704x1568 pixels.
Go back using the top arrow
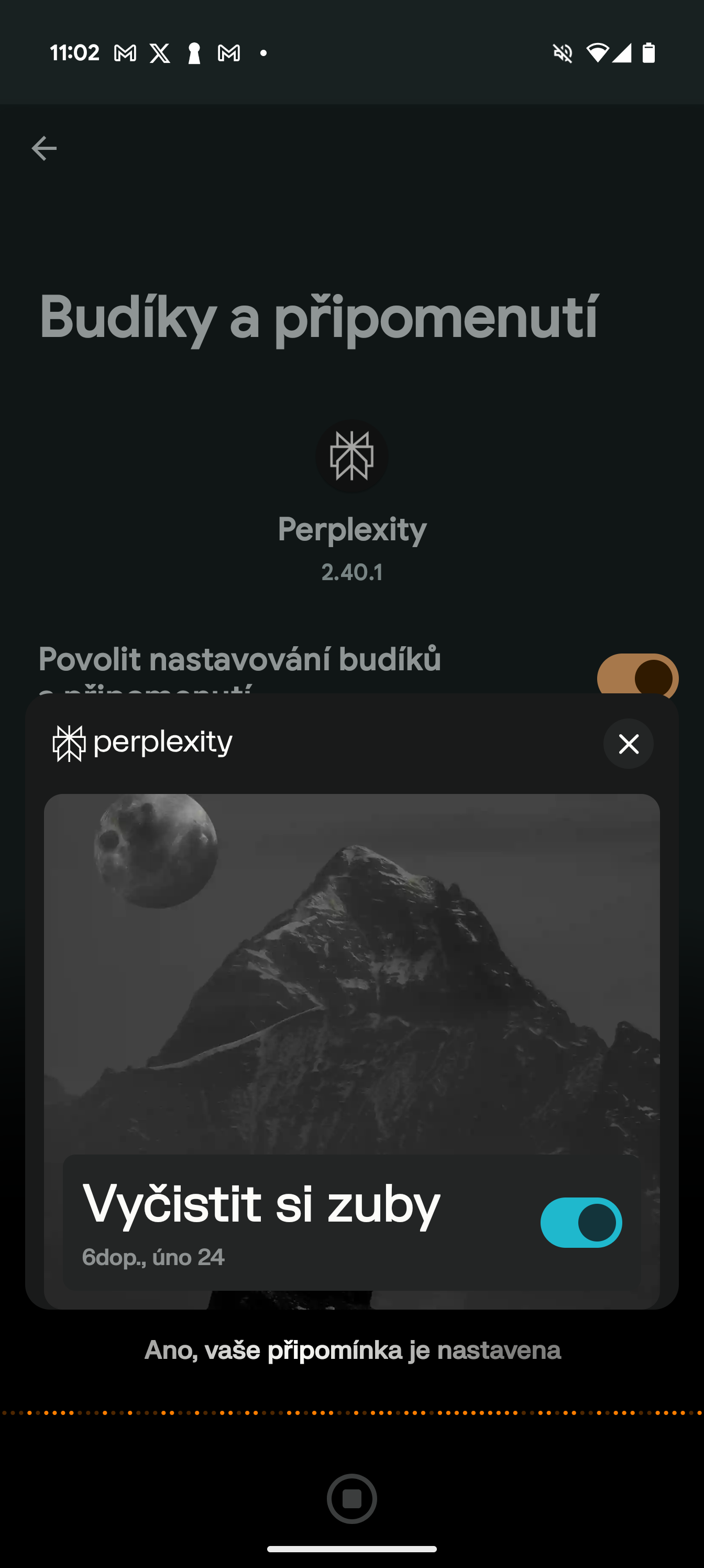(x=44, y=148)
